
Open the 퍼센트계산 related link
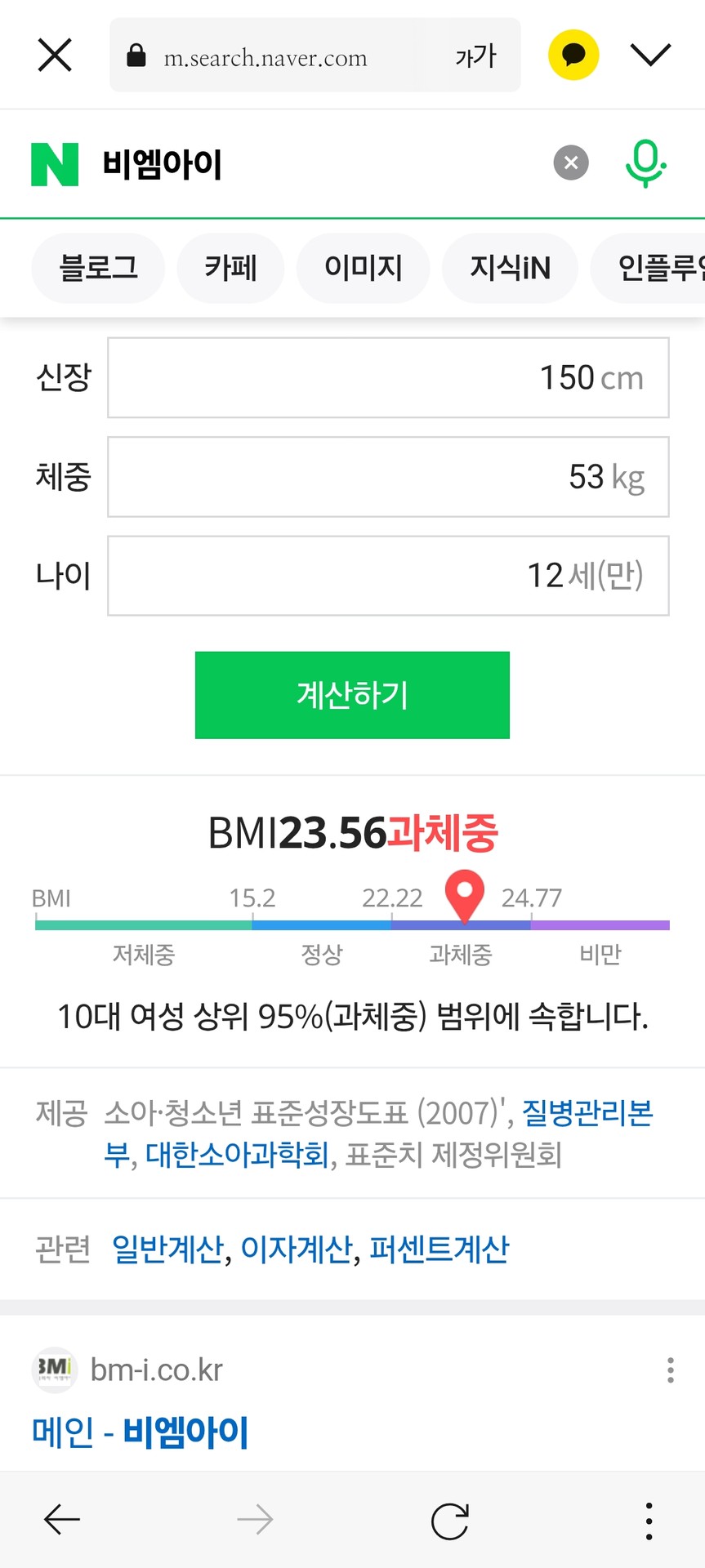click(x=439, y=1249)
